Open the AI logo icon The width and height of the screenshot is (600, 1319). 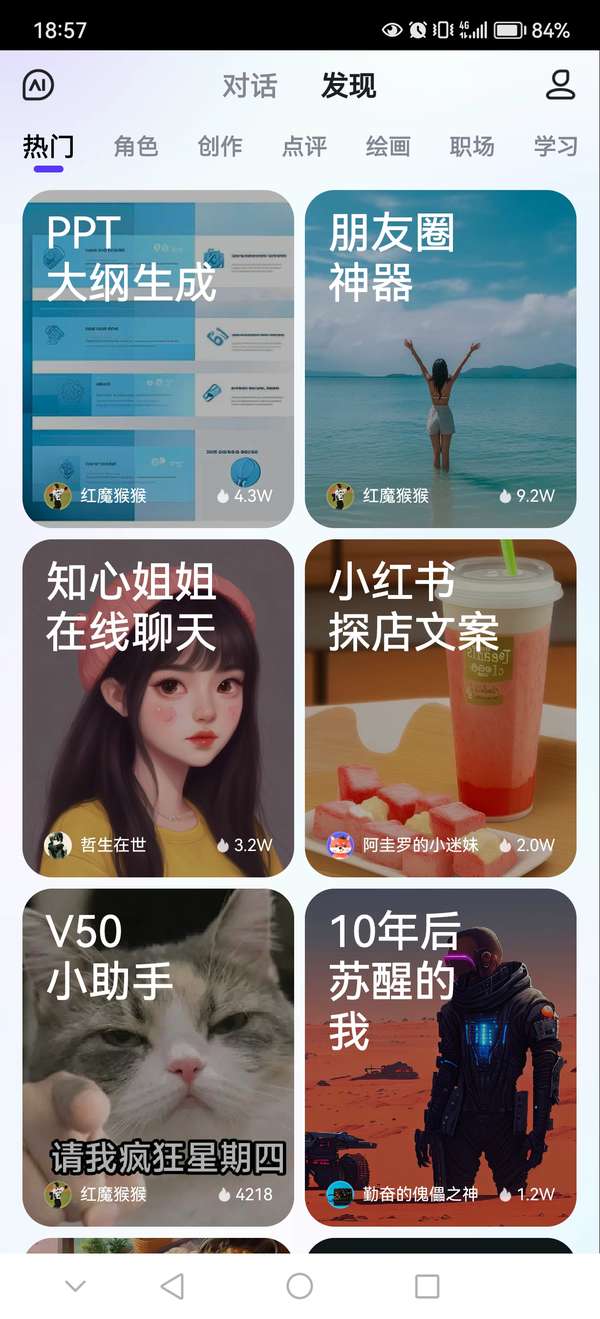point(38,85)
